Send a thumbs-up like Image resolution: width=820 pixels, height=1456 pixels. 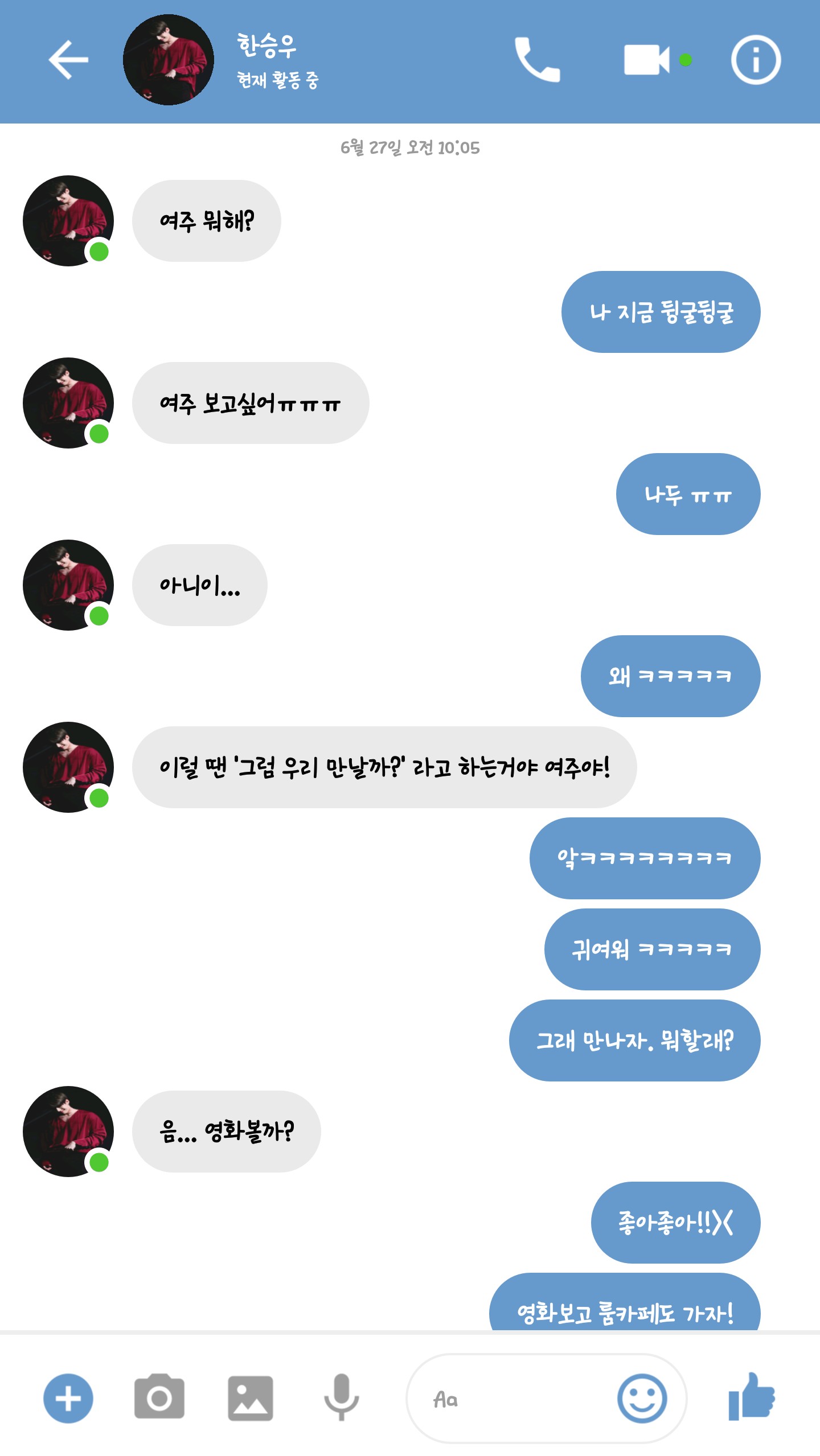[752, 1397]
